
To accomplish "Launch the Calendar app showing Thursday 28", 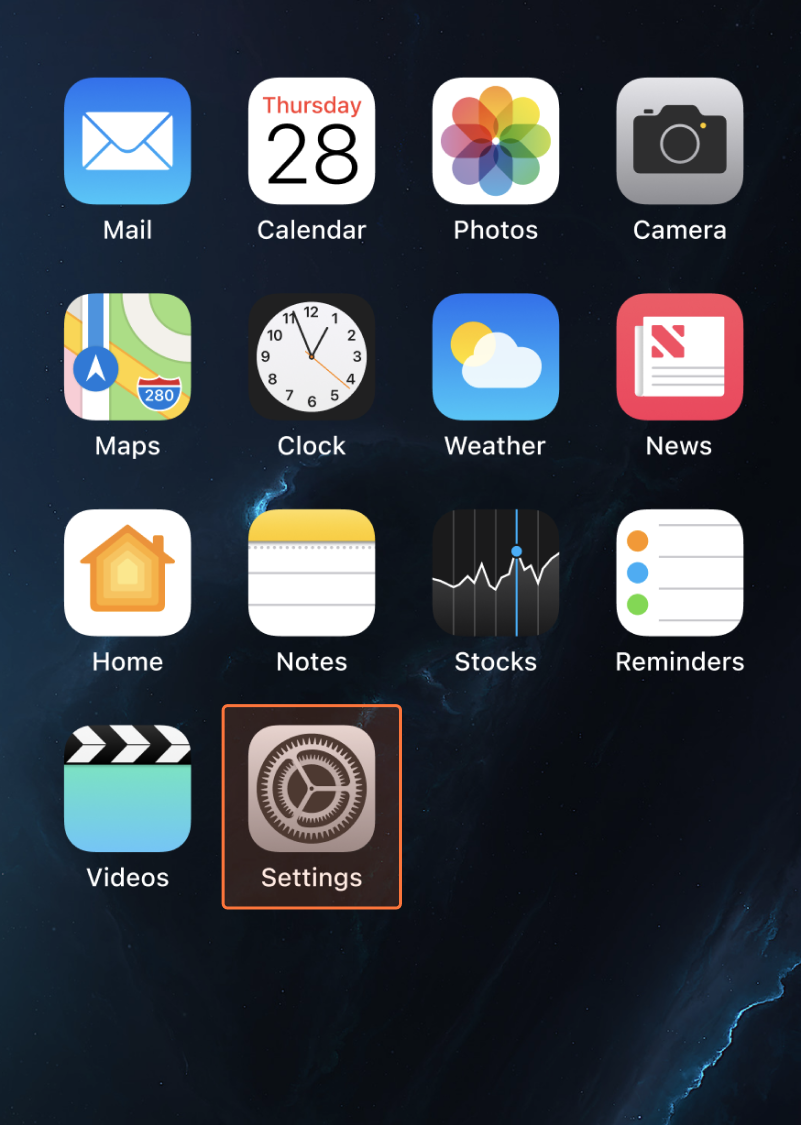I will click(x=311, y=141).
